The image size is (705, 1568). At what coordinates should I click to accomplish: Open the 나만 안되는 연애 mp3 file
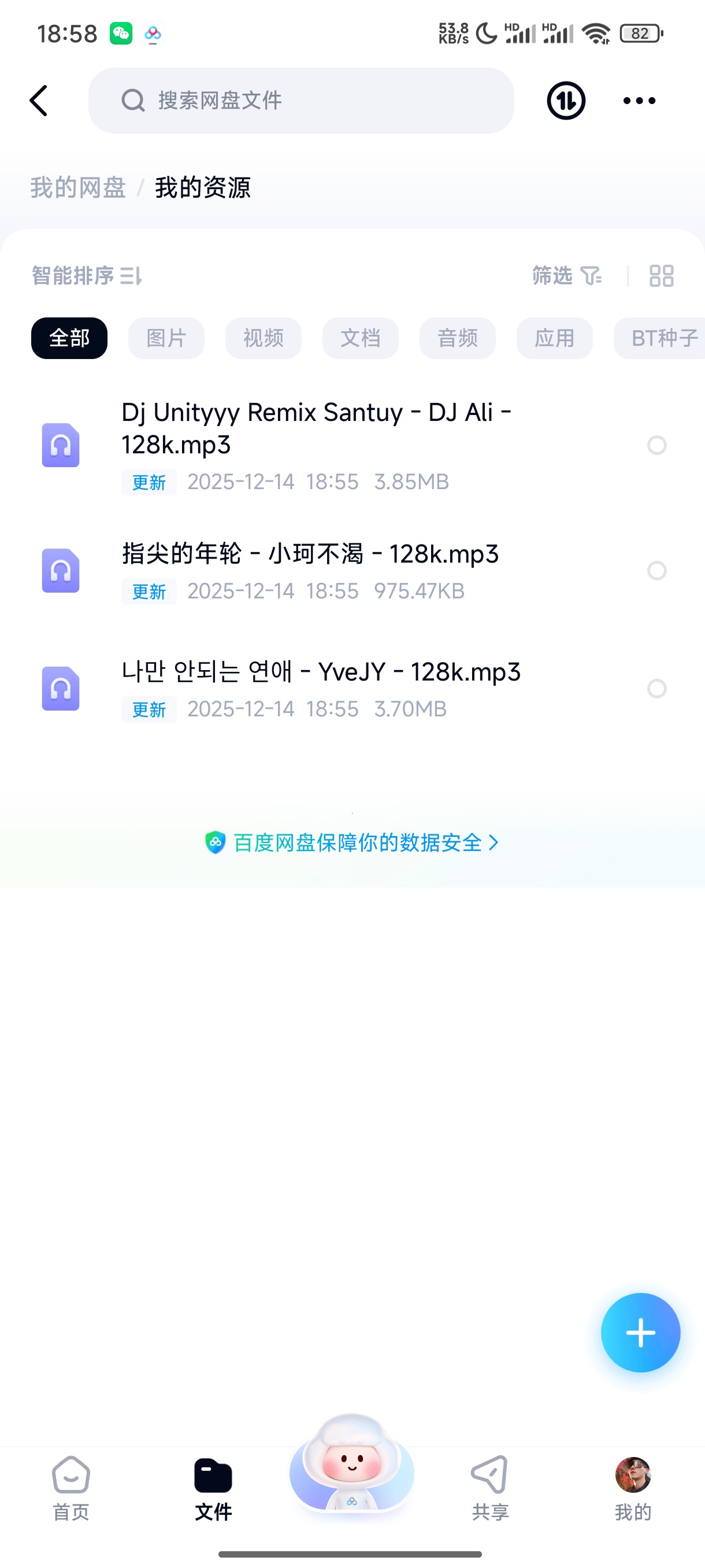321,672
